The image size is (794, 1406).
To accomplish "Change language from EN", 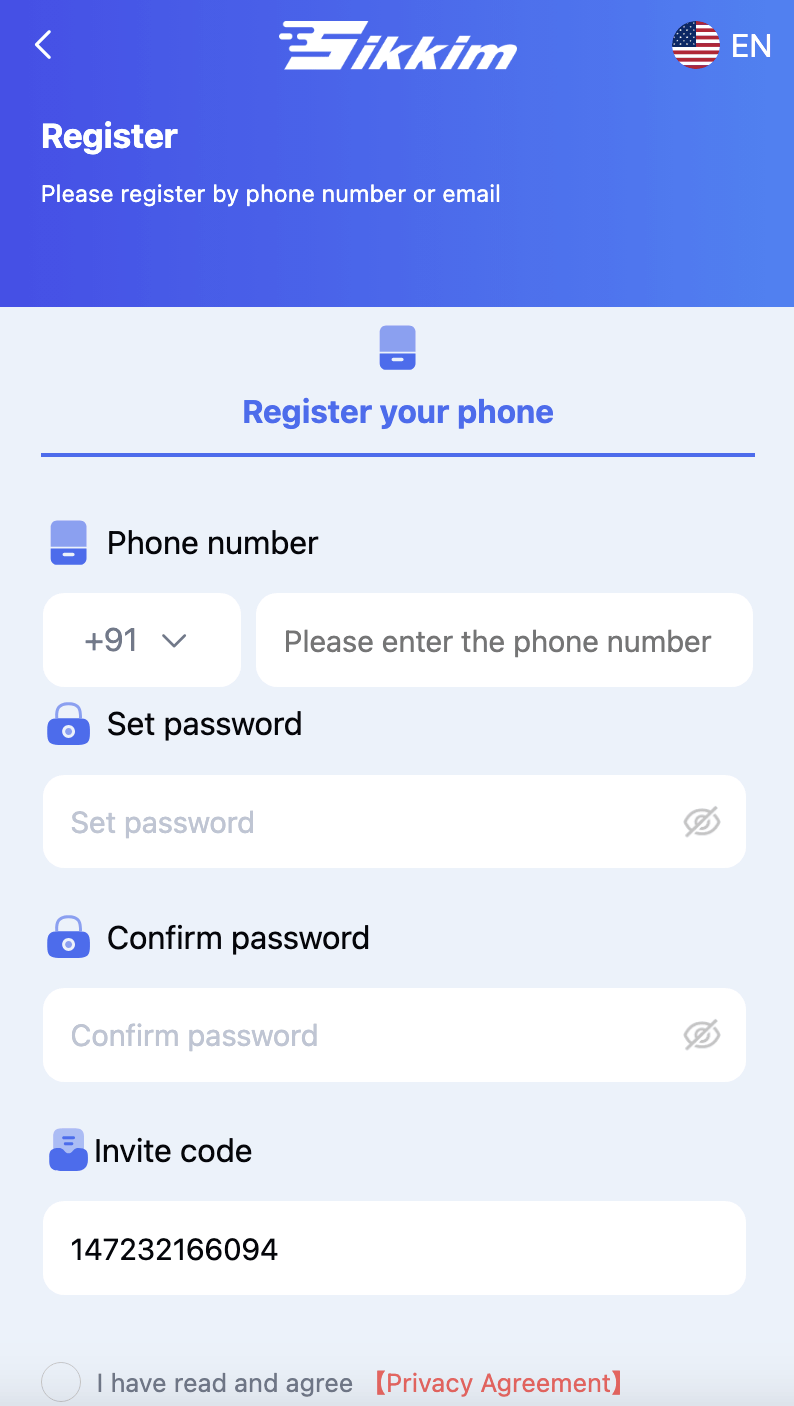I will coord(722,46).
